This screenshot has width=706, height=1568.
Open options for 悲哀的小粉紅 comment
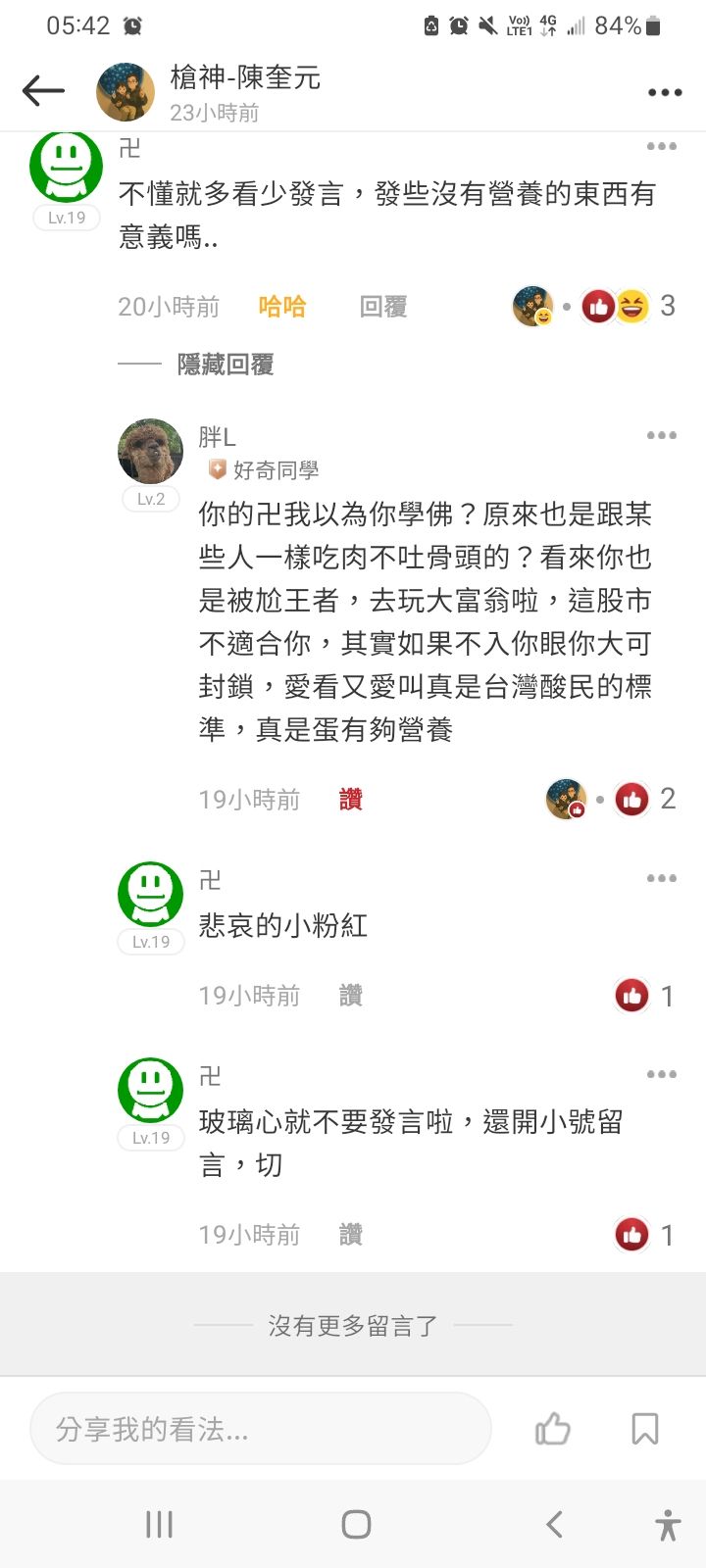click(x=661, y=878)
